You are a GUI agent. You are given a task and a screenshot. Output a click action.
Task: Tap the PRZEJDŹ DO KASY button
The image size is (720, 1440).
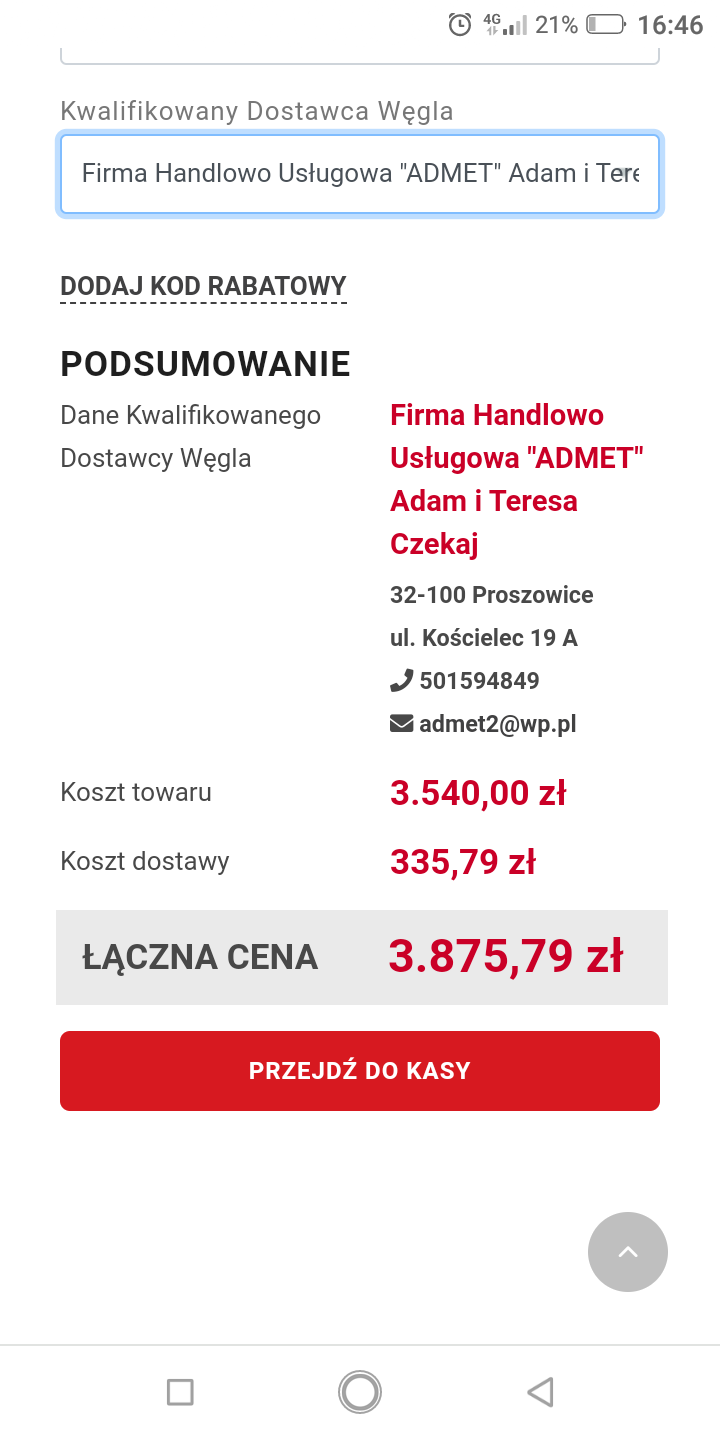(359, 1070)
